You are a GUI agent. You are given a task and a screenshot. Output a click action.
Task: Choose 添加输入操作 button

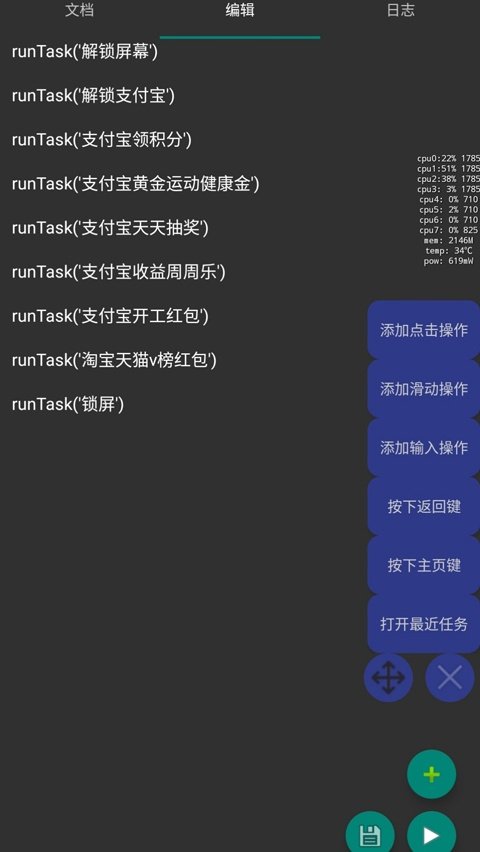(423, 448)
